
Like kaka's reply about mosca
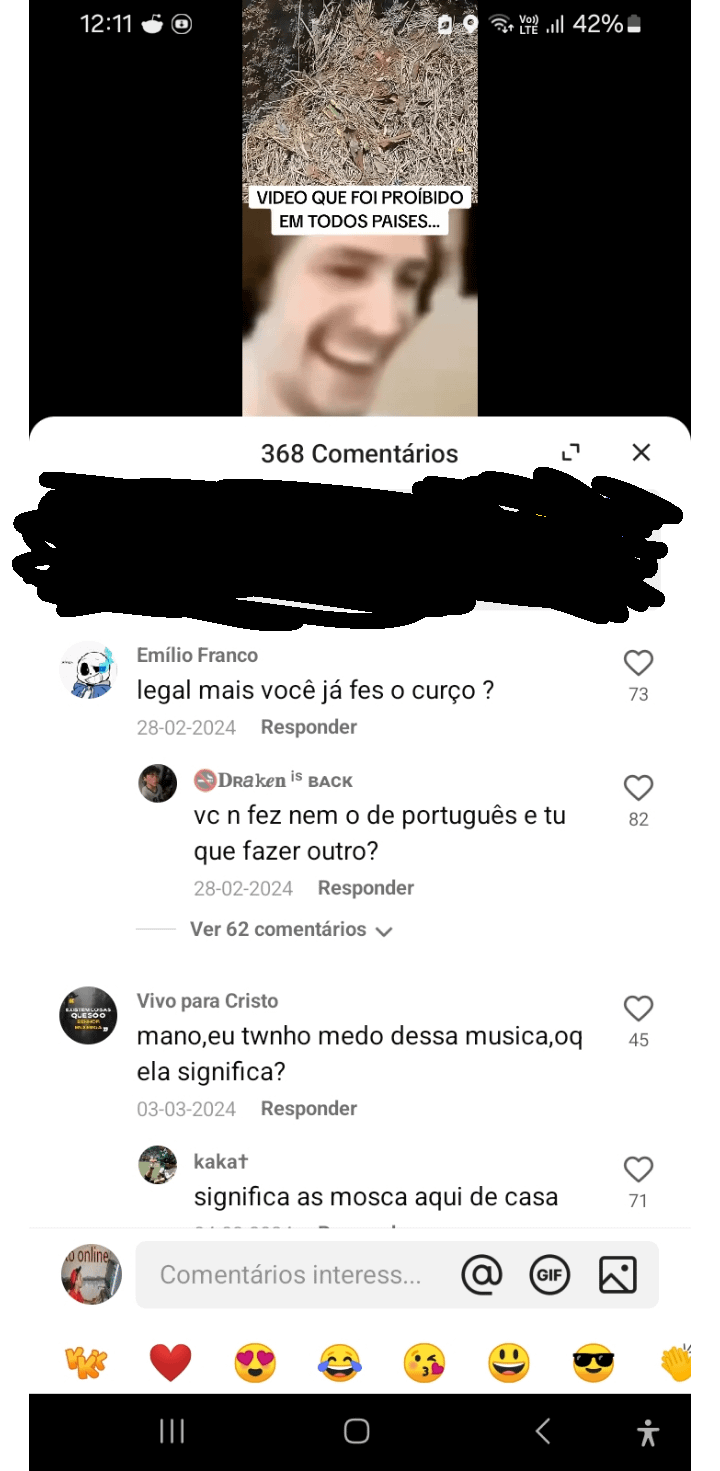pyautogui.click(x=638, y=1169)
